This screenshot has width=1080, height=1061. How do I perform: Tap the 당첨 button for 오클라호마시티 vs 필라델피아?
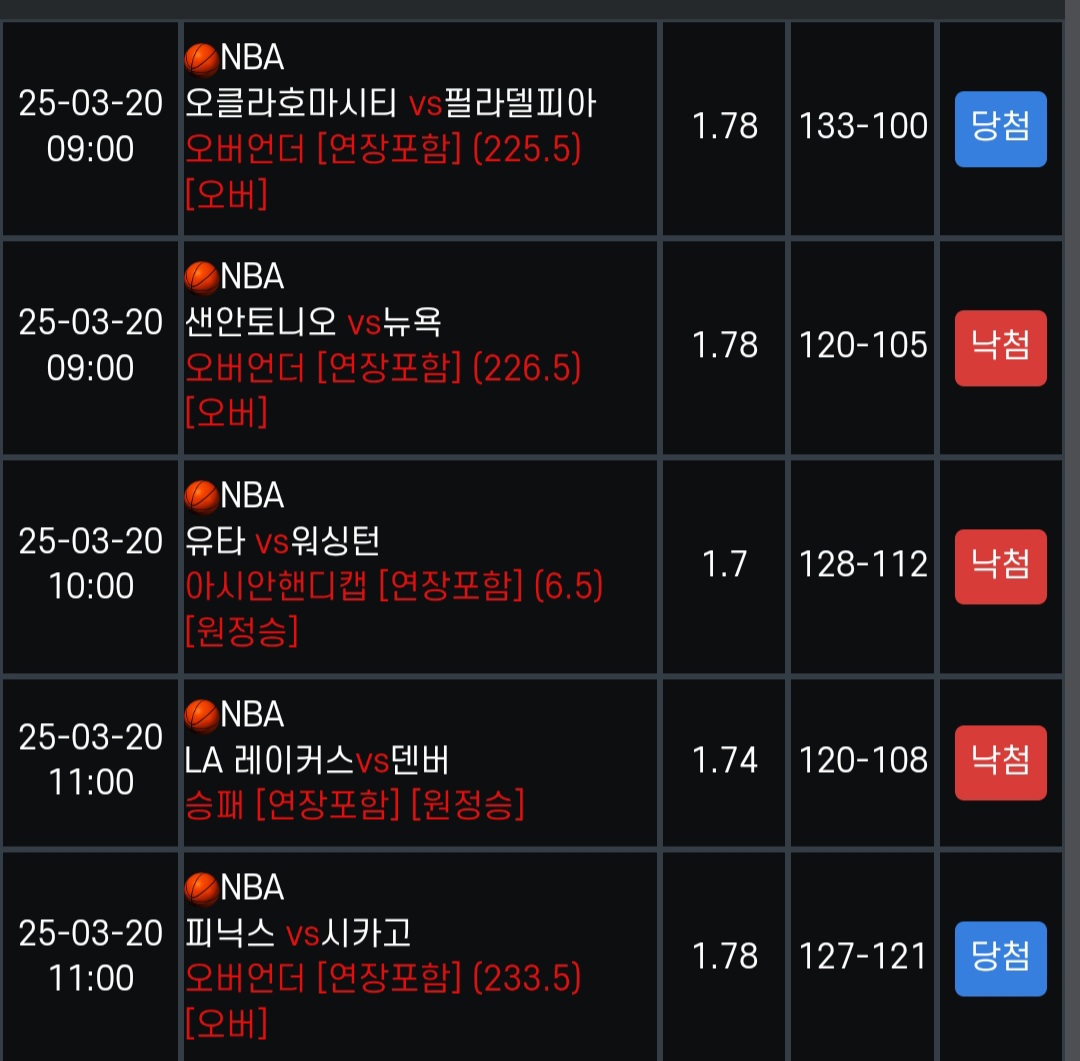tap(1000, 128)
